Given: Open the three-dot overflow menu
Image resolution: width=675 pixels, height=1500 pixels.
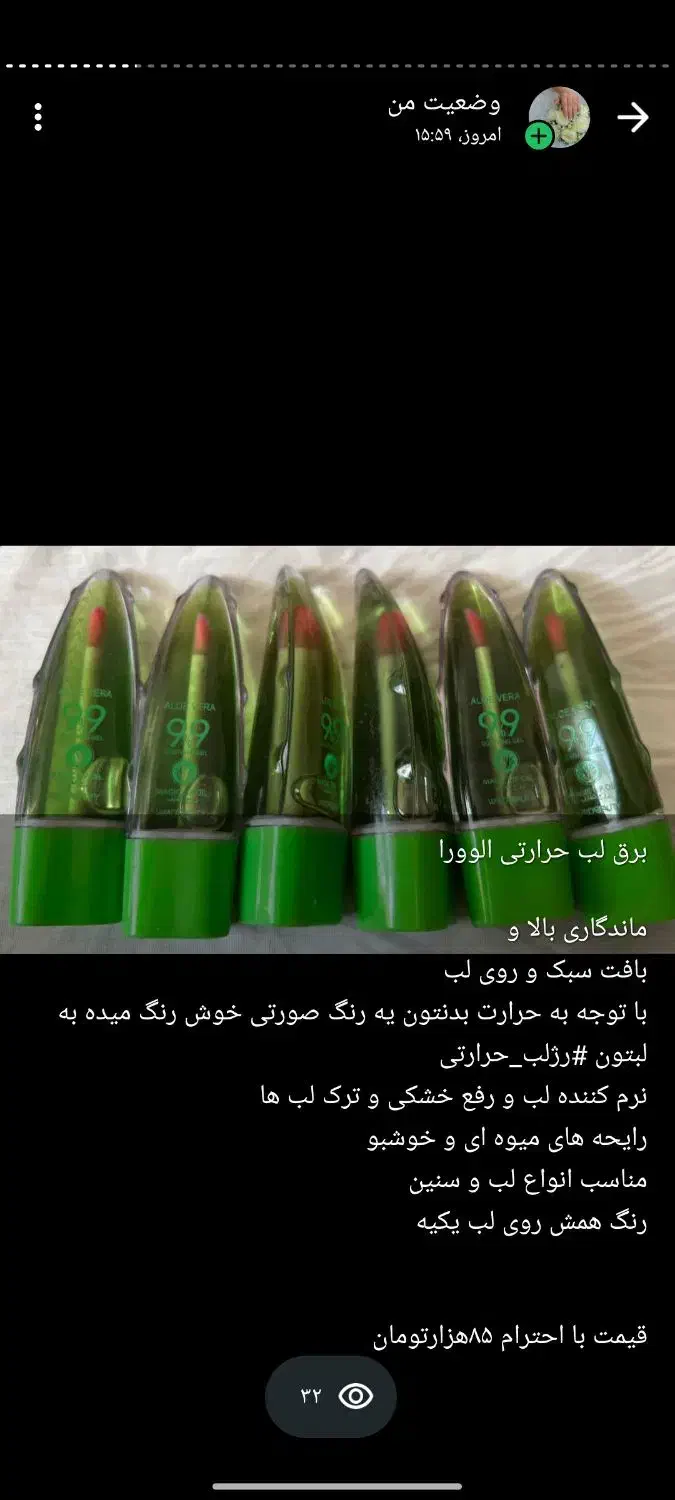Looking at the screenshot, I should click(x=38, y=118).
